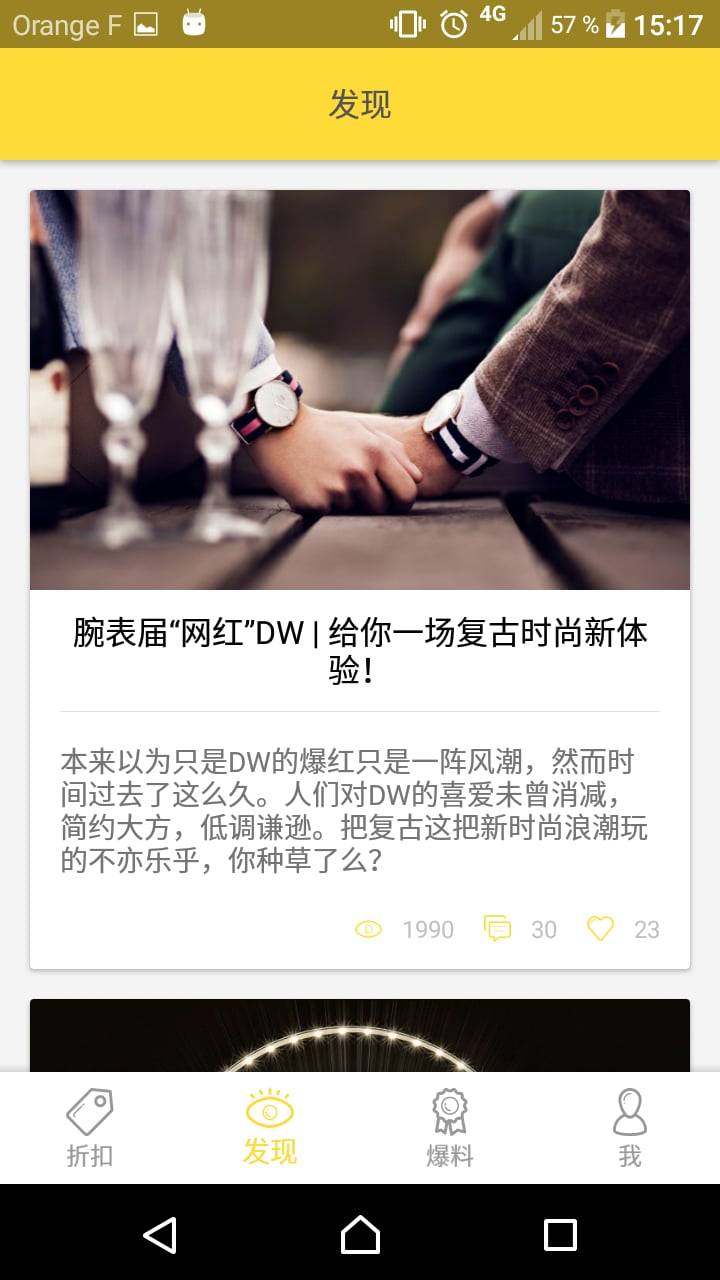Viewport: 720px width, 1280px height.
Task: Go to the home screen
Action: (360, 1235)
